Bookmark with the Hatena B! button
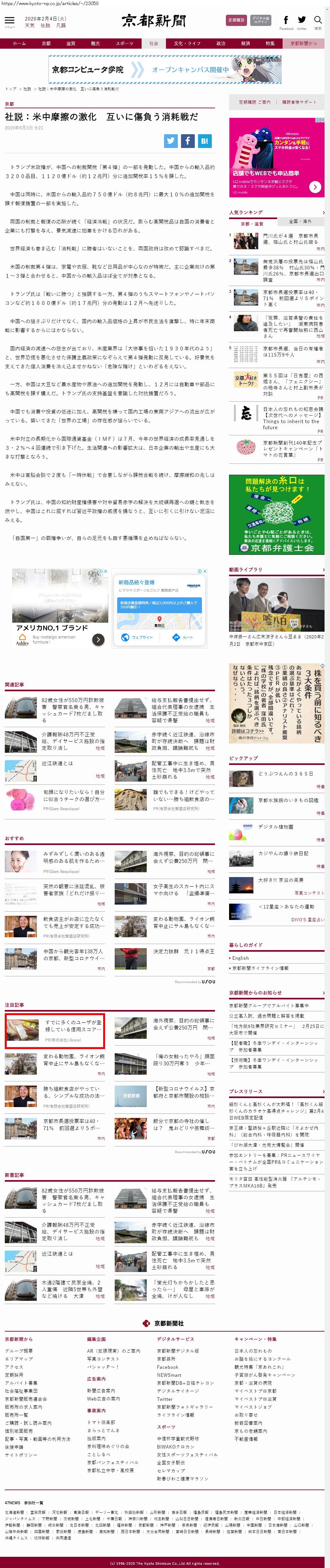Screen dimensions: 330x1568 pos(204,141)
